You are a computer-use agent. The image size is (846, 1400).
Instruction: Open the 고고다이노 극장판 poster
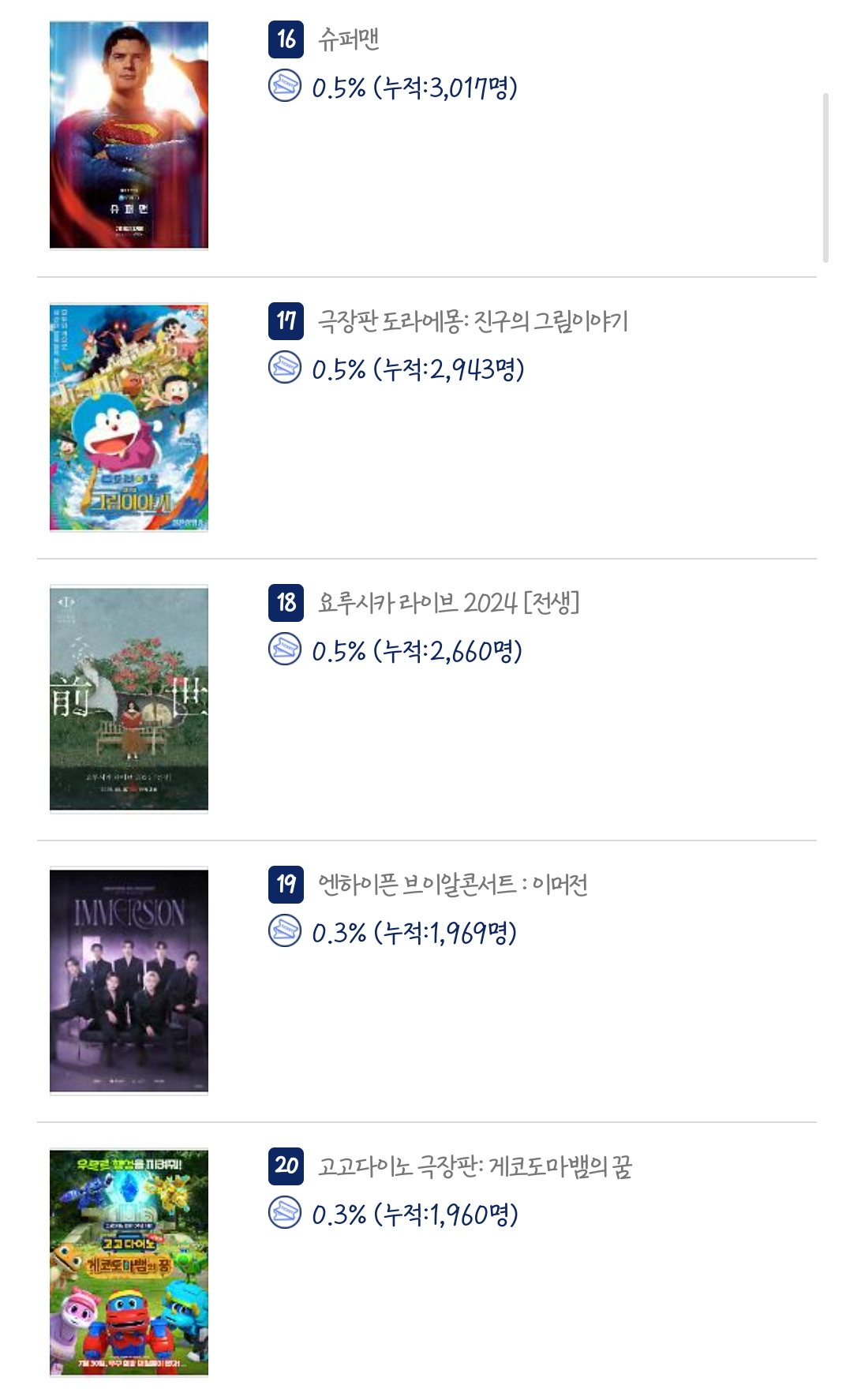129,1262
